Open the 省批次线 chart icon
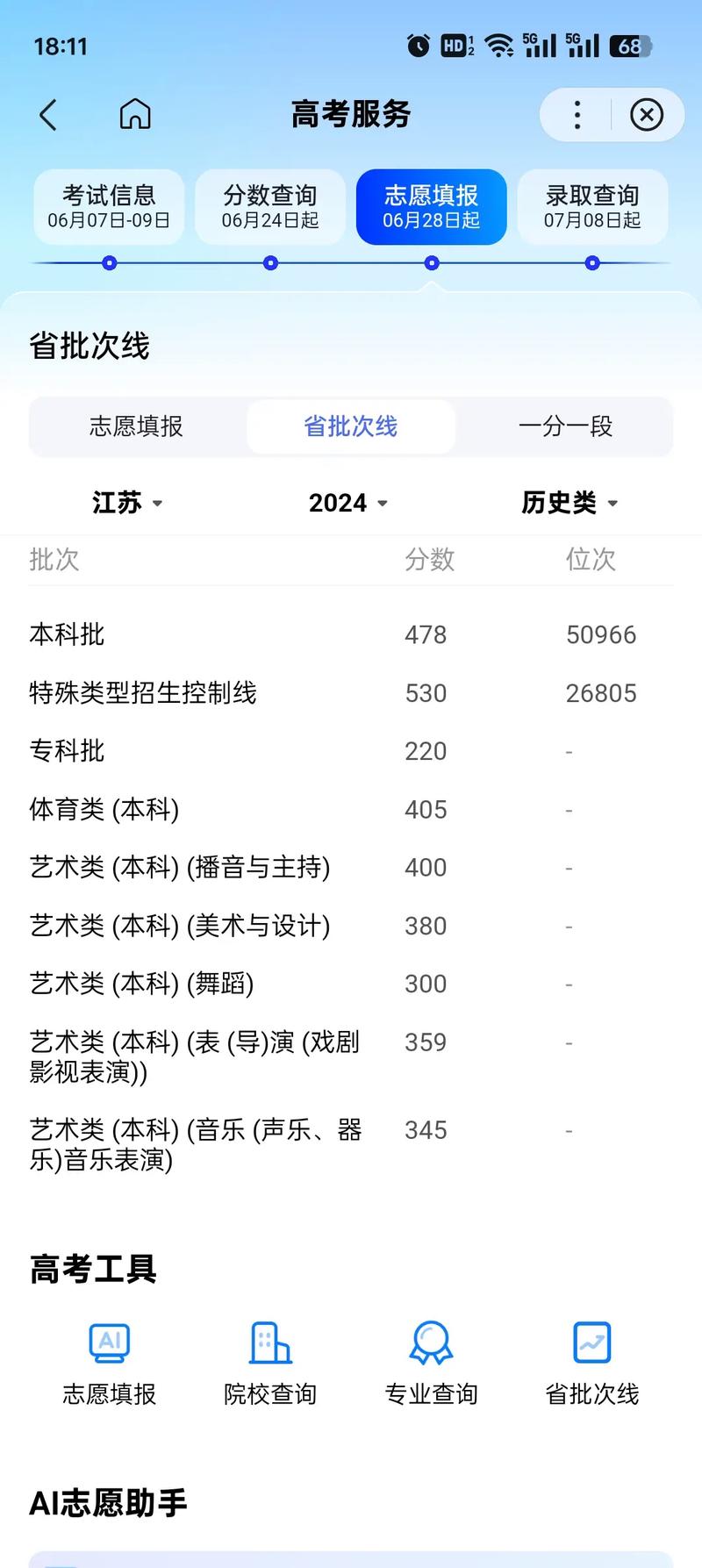Viewport: 702px width, 1568px height. pos(590,1342)
